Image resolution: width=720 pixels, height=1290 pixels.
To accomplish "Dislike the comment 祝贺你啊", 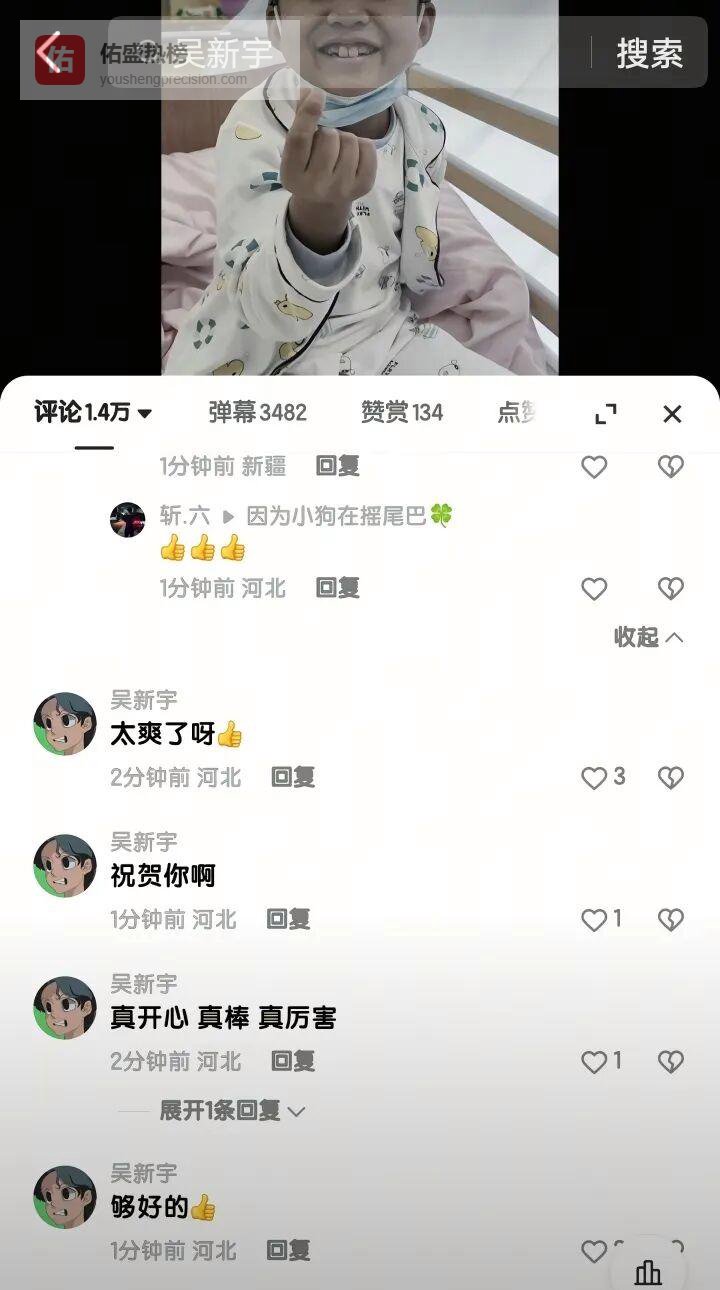I will pos(670,920).
